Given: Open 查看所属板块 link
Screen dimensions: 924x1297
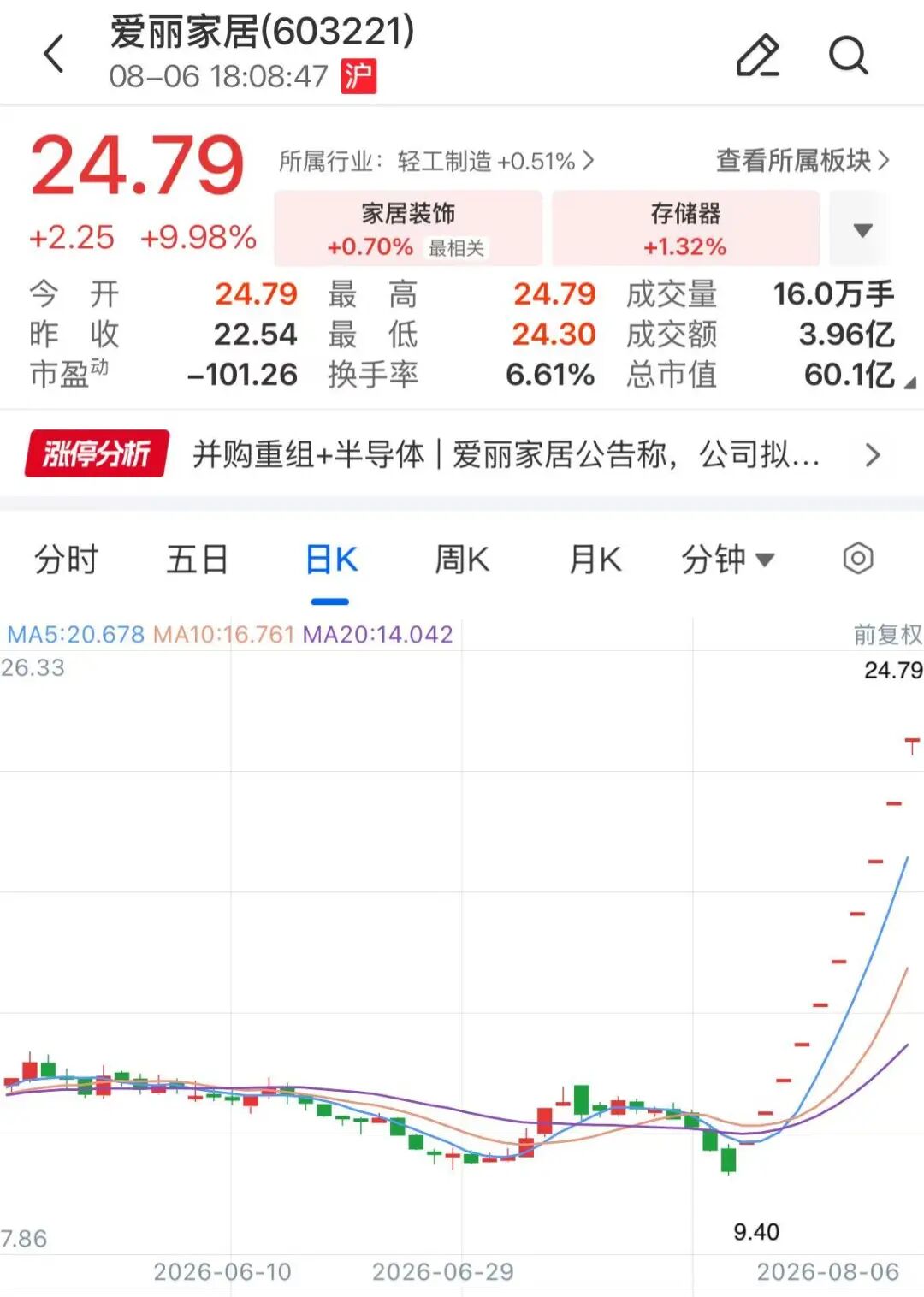Looking at the screenshot, I should pyautogui.click(x=803, y=160).
